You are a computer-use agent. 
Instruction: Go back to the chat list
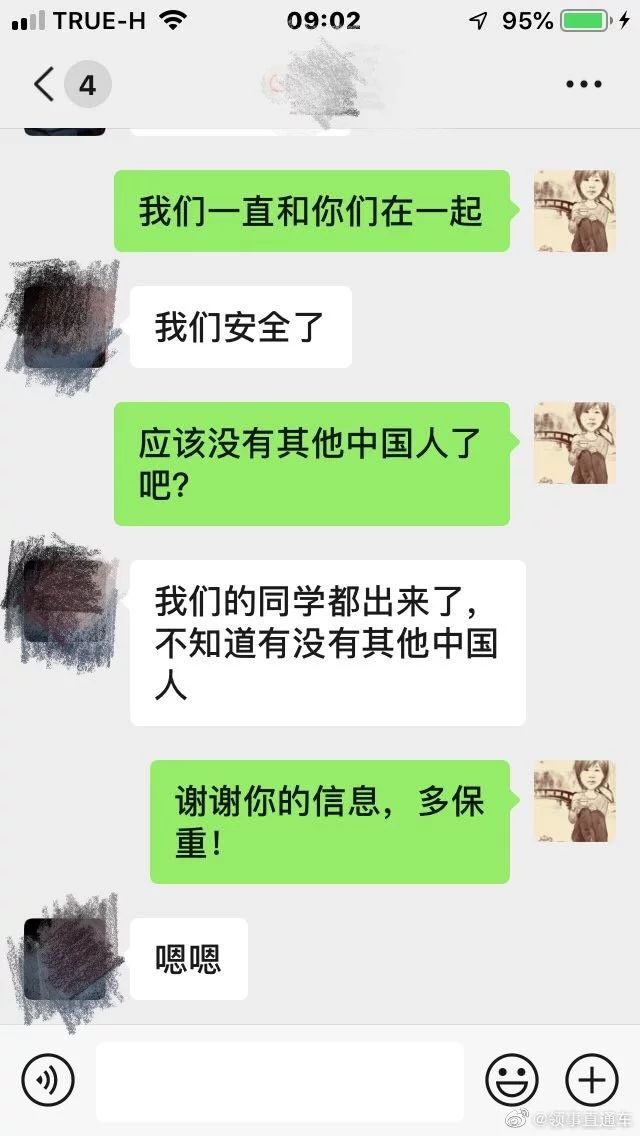pos(45,85)
